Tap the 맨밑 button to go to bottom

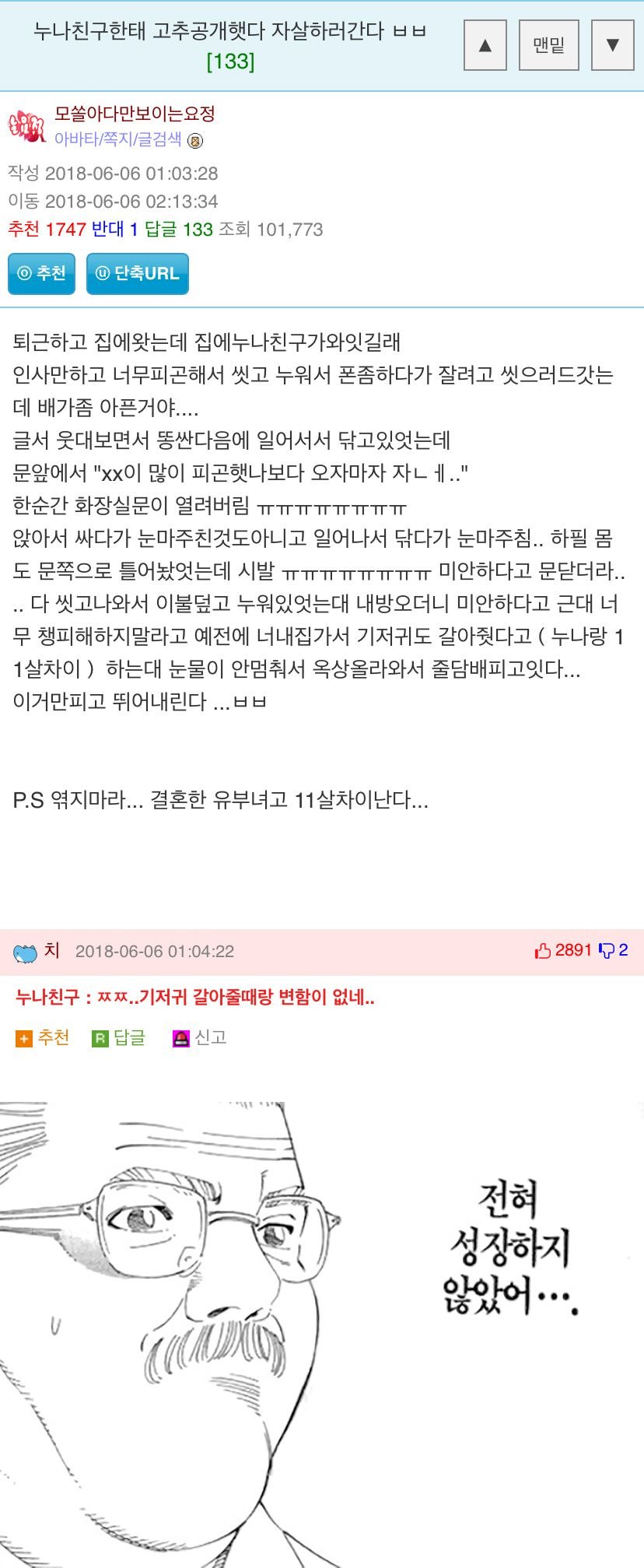(x=548, y=45)
